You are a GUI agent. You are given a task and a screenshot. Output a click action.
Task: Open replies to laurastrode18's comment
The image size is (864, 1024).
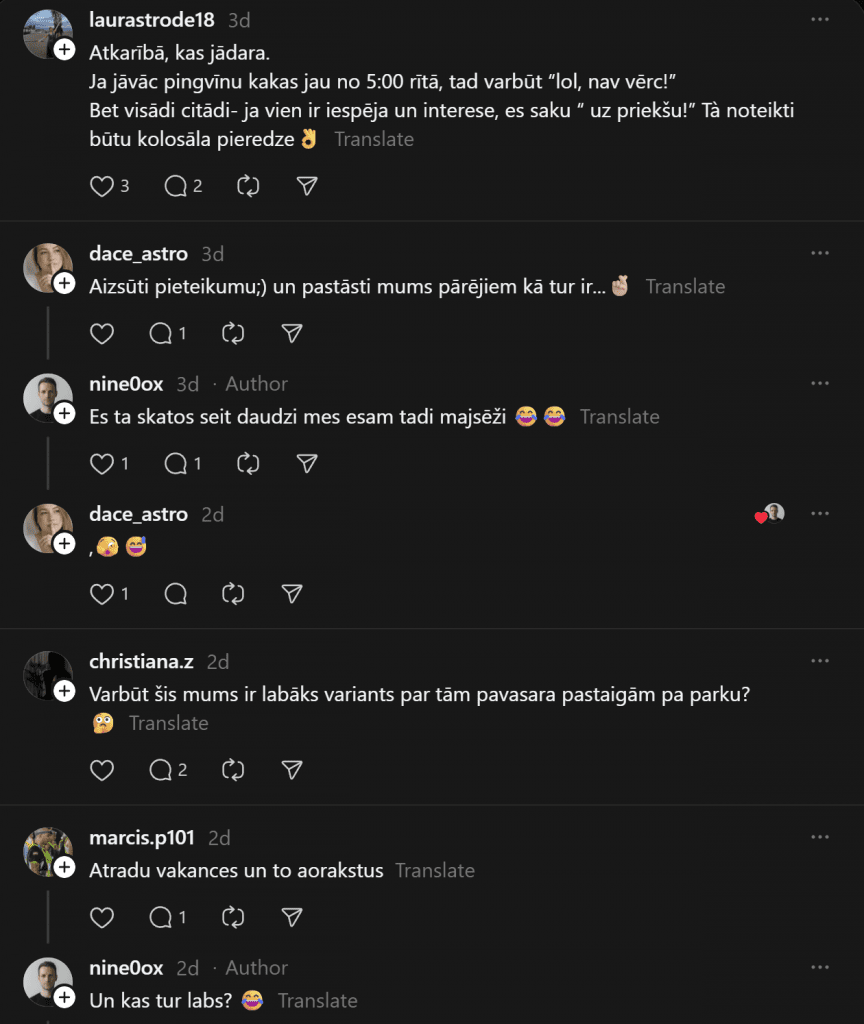(176, 186)
